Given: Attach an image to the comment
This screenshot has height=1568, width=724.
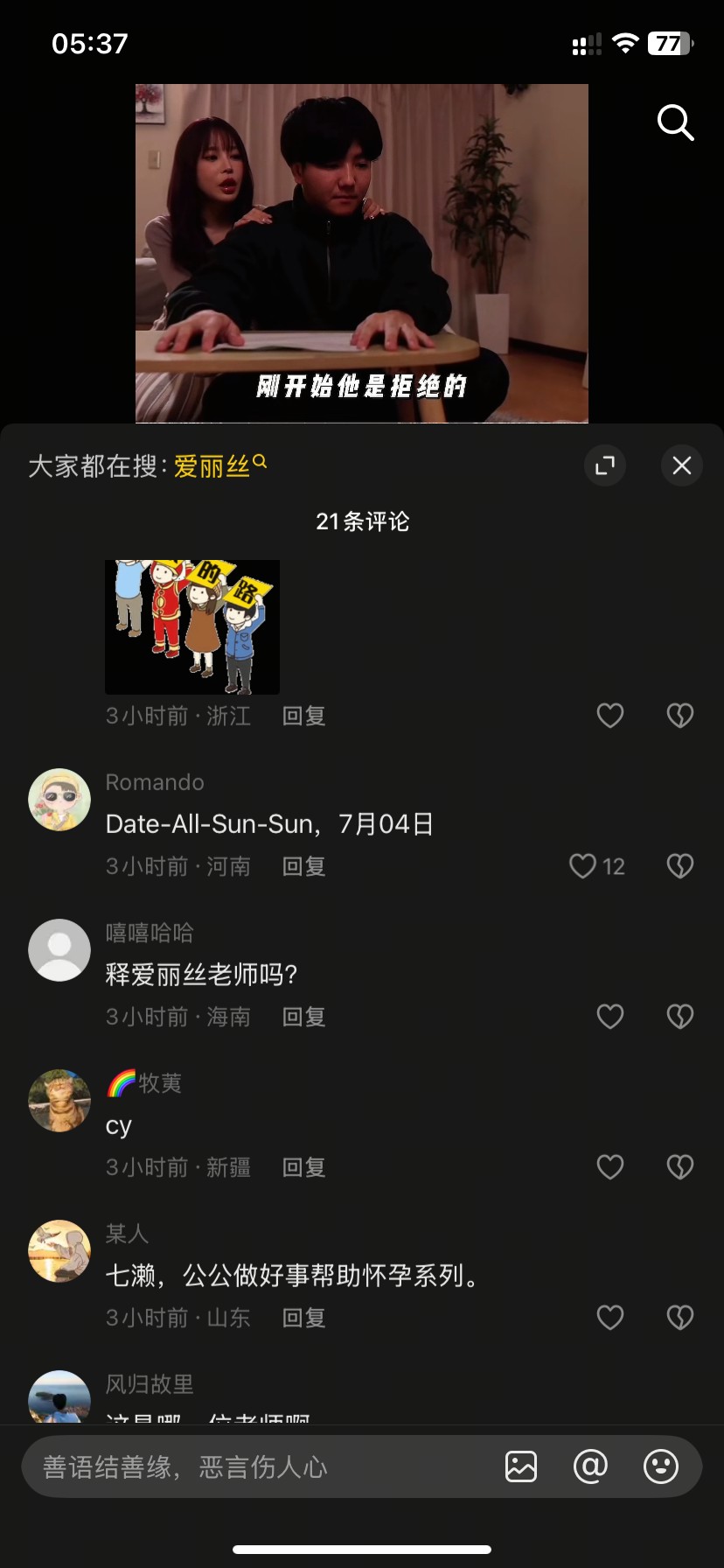Looking at the screenshot, I should 521,1466.
